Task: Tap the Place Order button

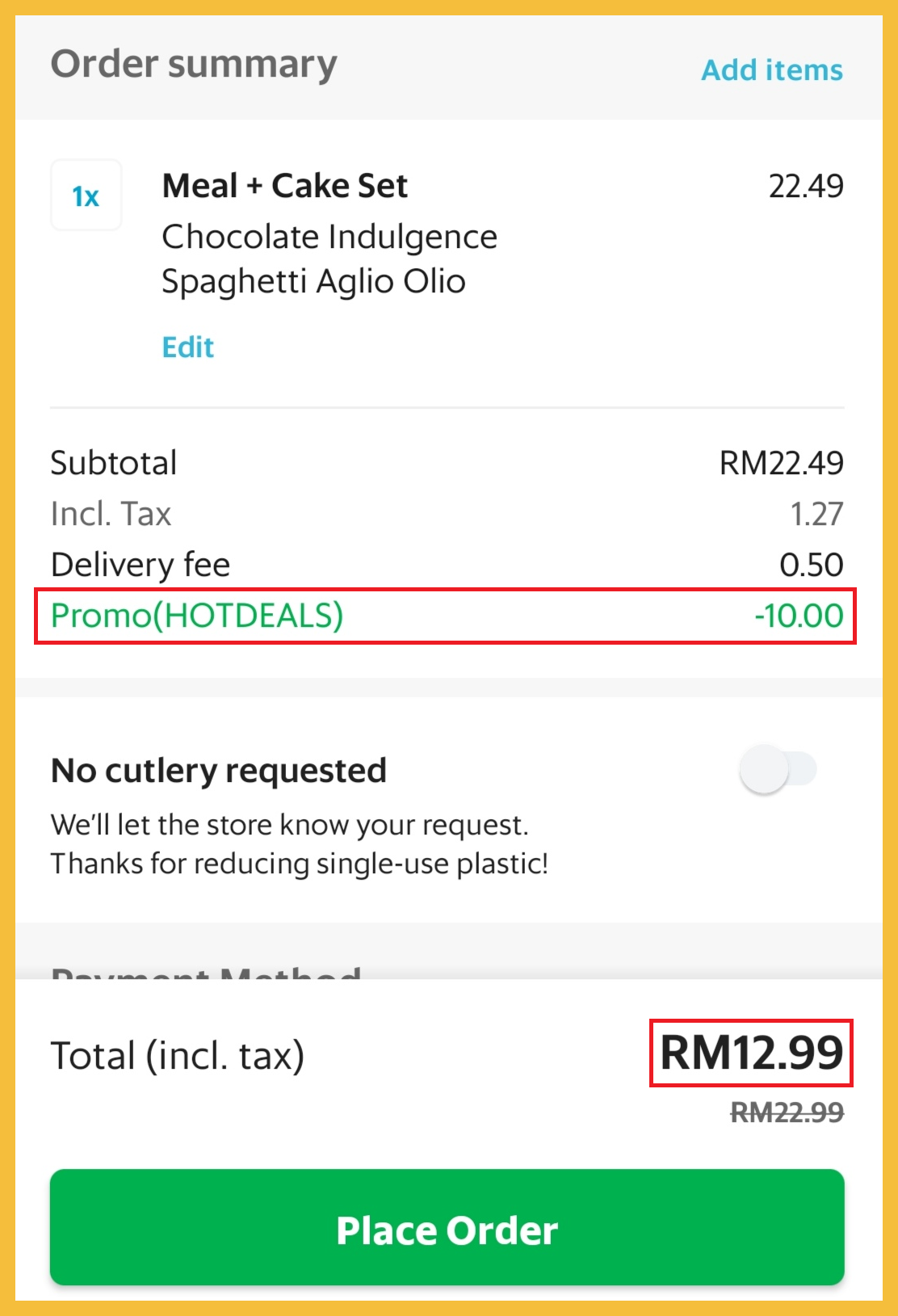Action: 447,1228
